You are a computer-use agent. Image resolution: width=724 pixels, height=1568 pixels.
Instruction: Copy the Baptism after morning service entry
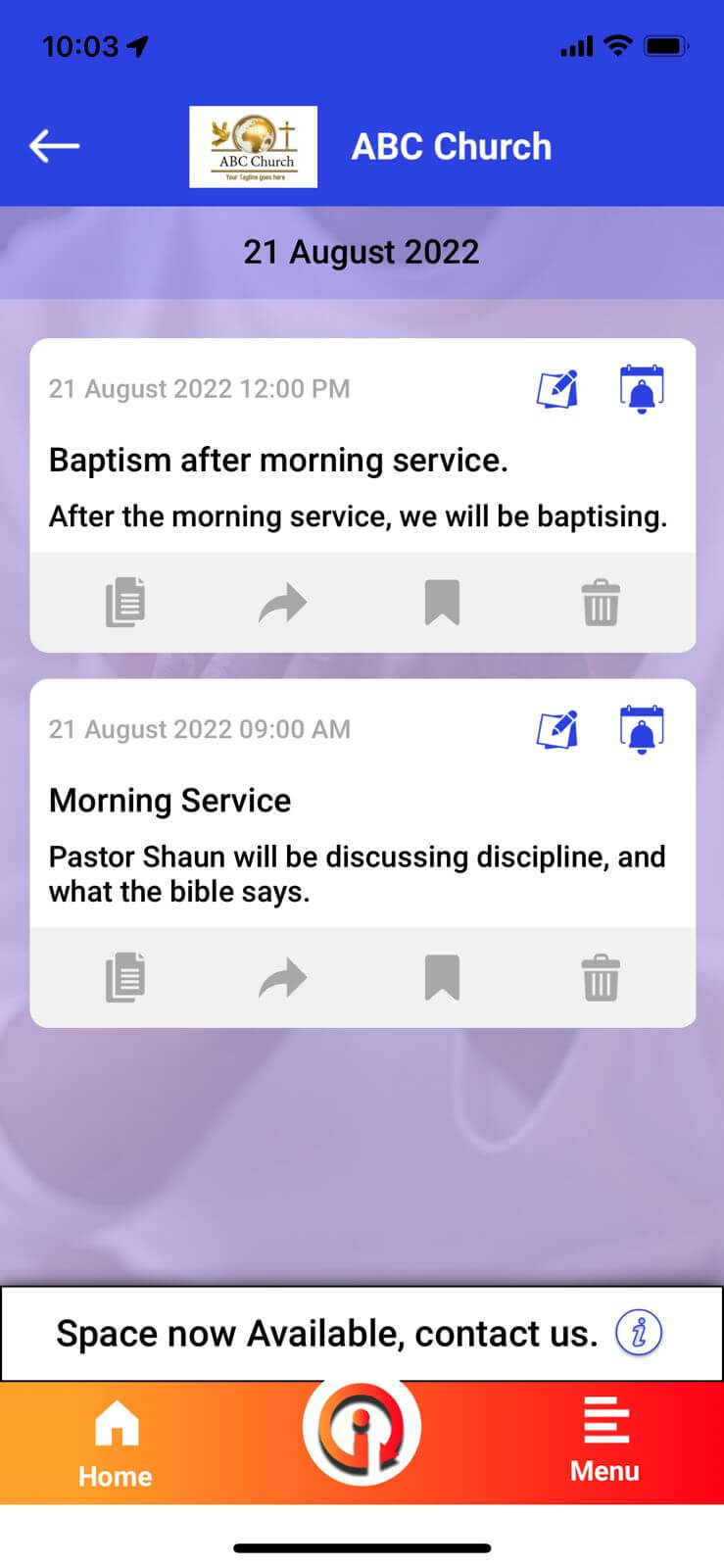click(125, 602)
